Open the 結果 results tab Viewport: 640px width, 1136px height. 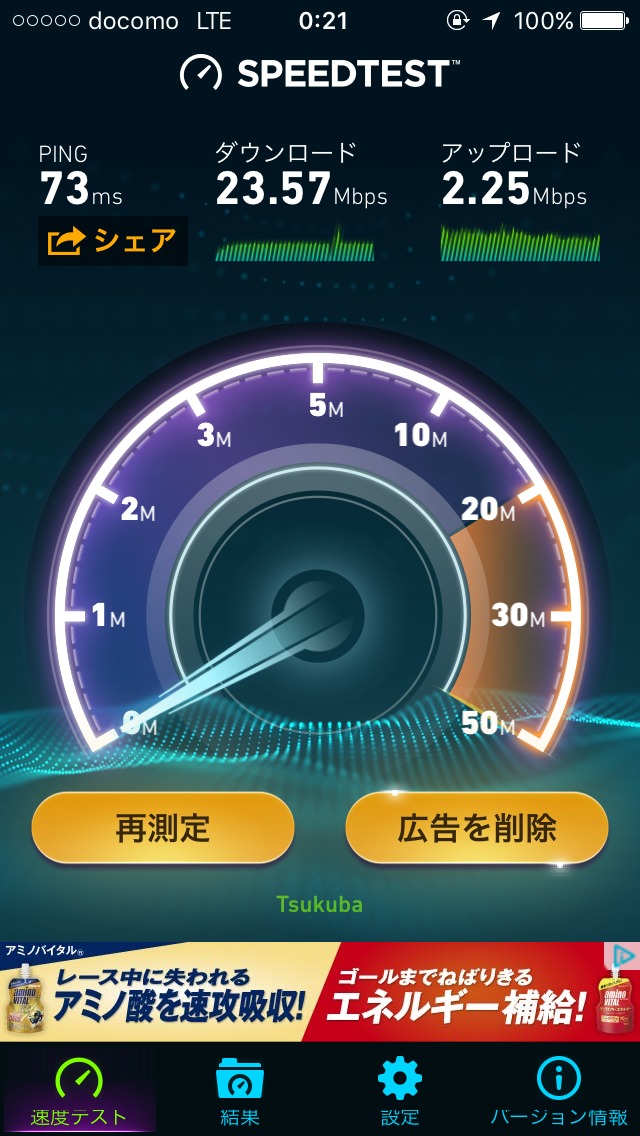tap(239, 1090)
